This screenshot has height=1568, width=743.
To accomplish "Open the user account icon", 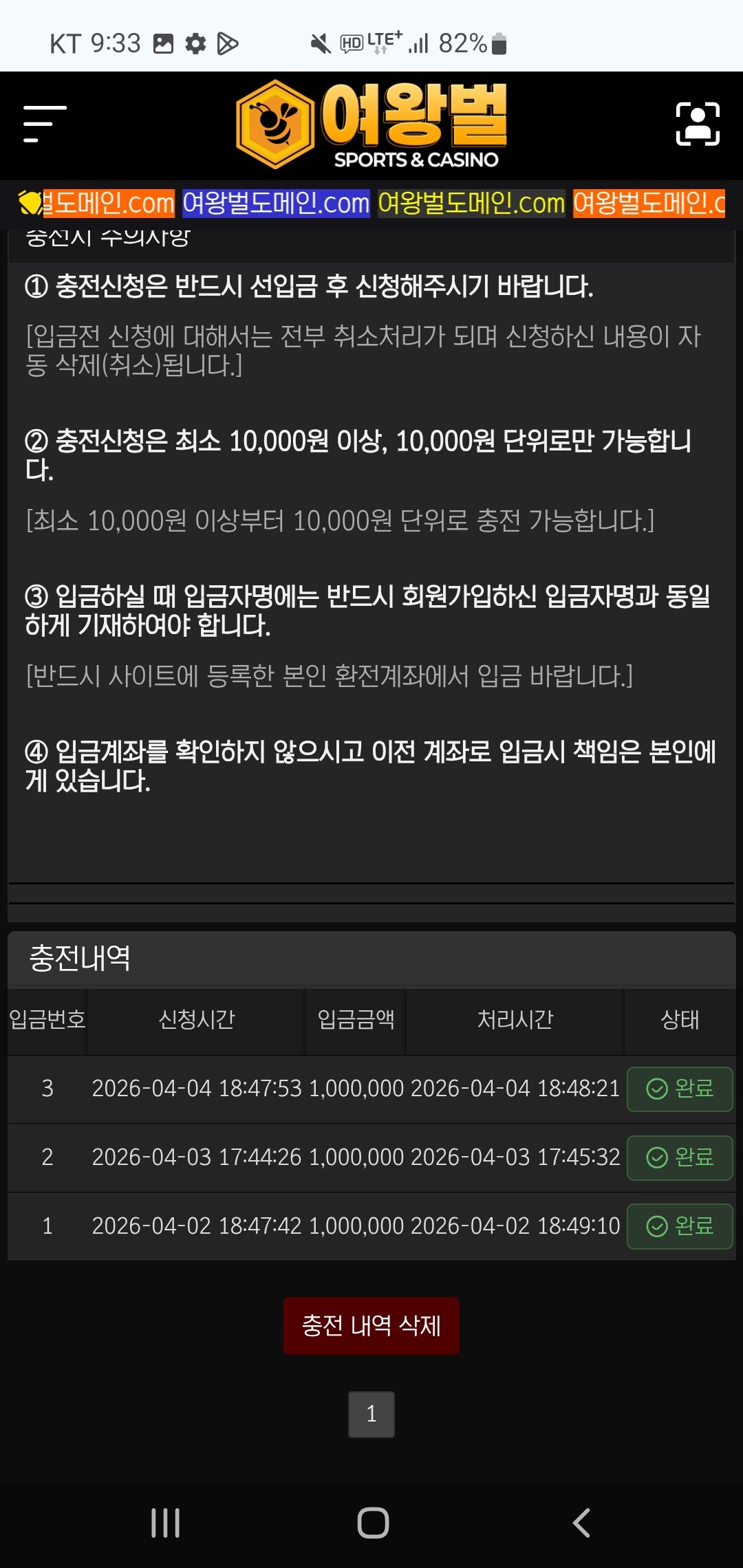I will point(698,124).
